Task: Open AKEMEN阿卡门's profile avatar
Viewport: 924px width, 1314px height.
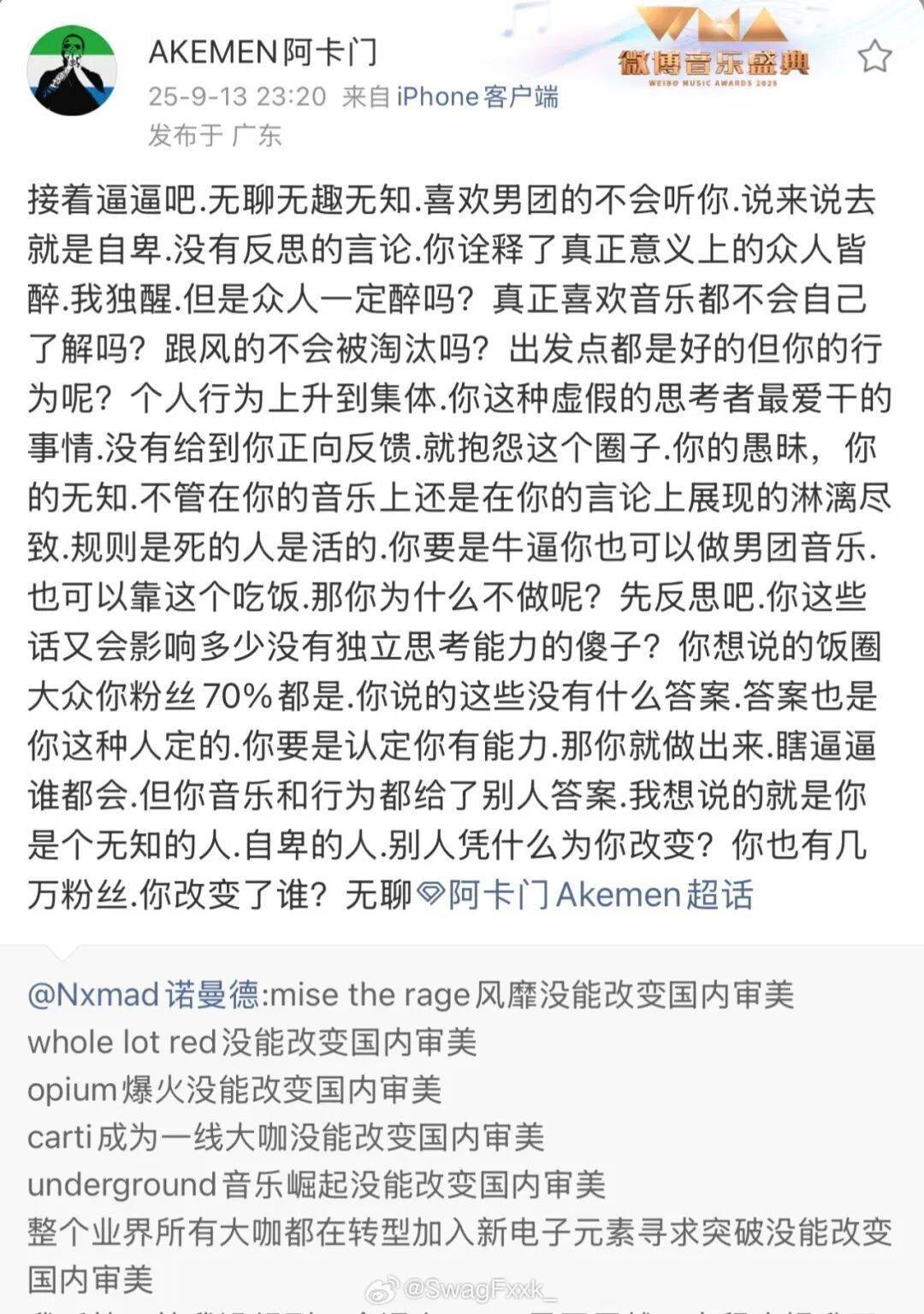Action: [72, 70]
